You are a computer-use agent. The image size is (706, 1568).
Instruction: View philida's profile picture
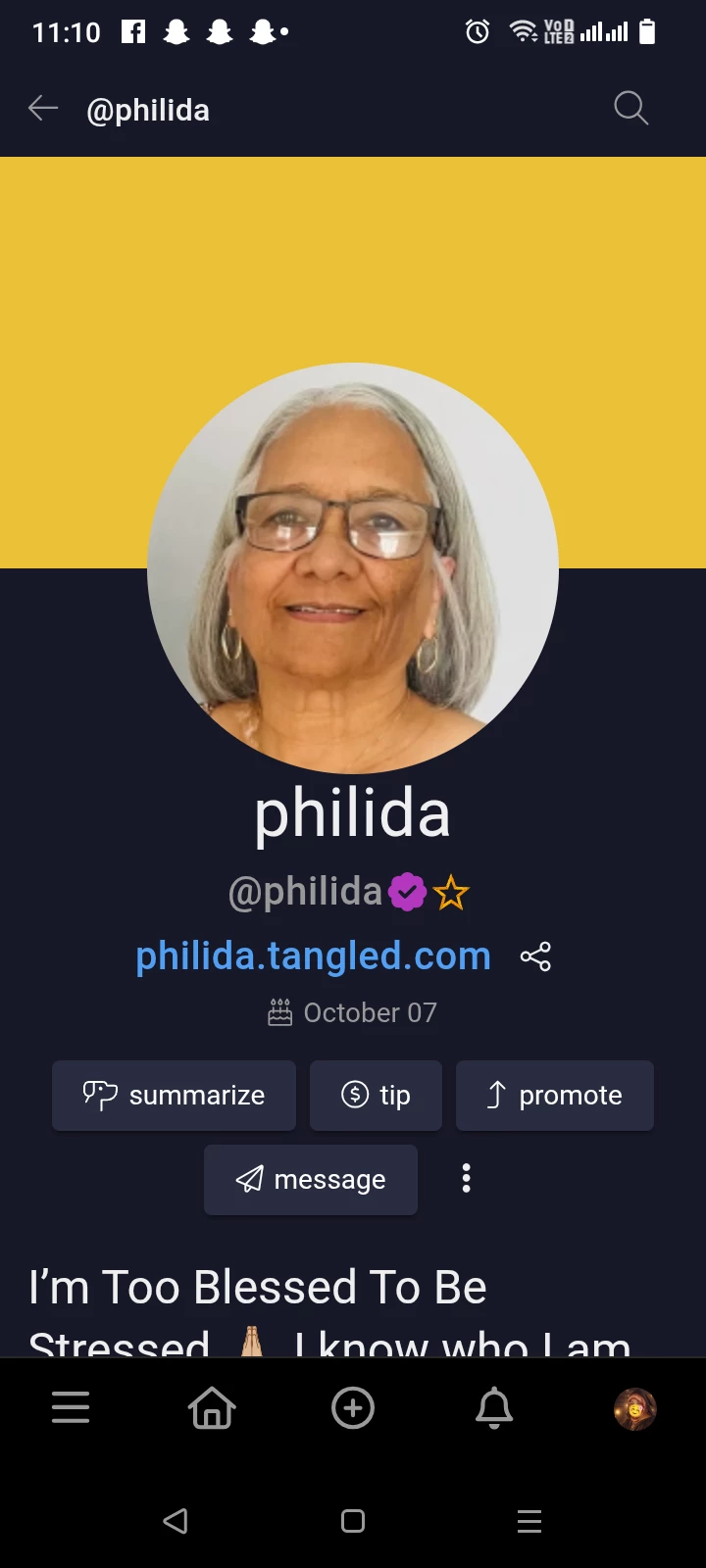coord(353,568)
